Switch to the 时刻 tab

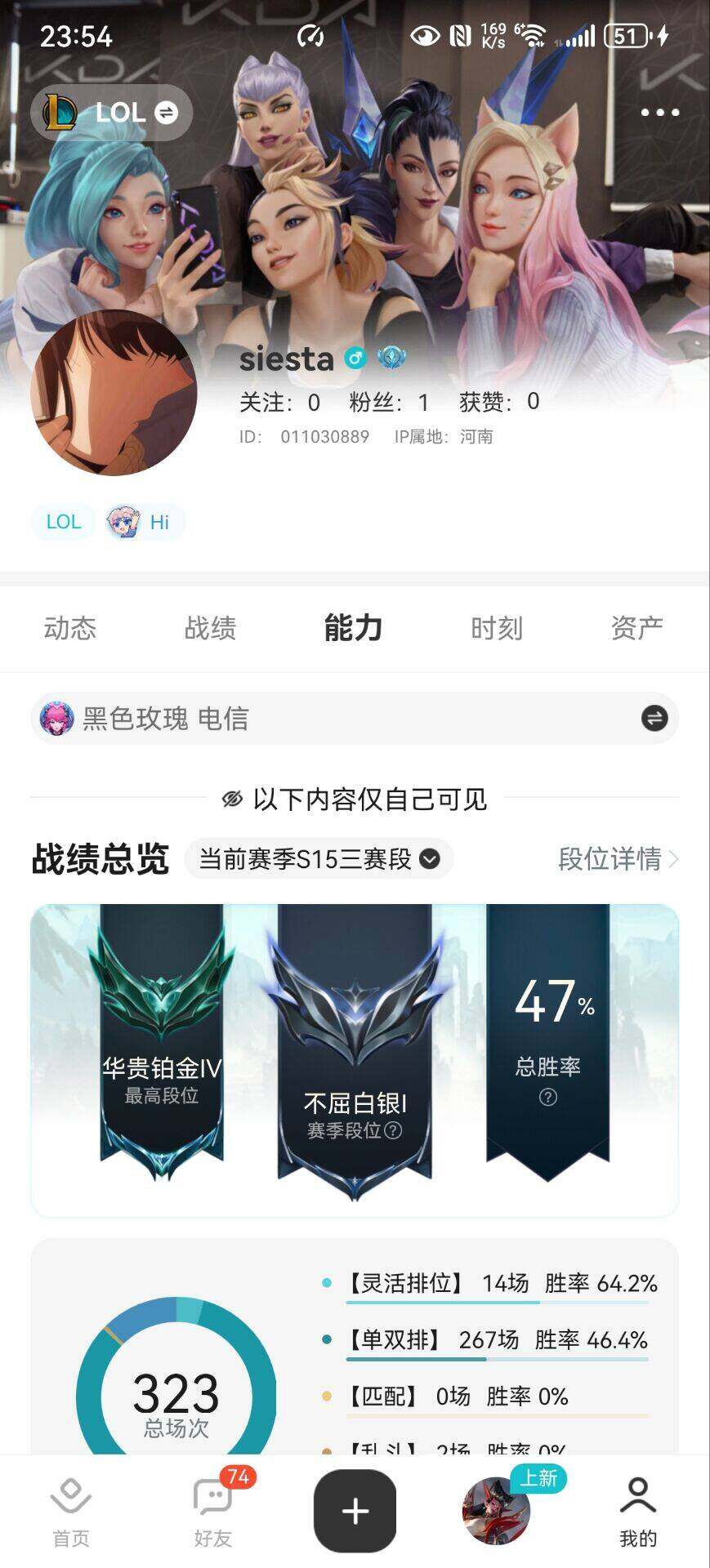coord(496,628)
